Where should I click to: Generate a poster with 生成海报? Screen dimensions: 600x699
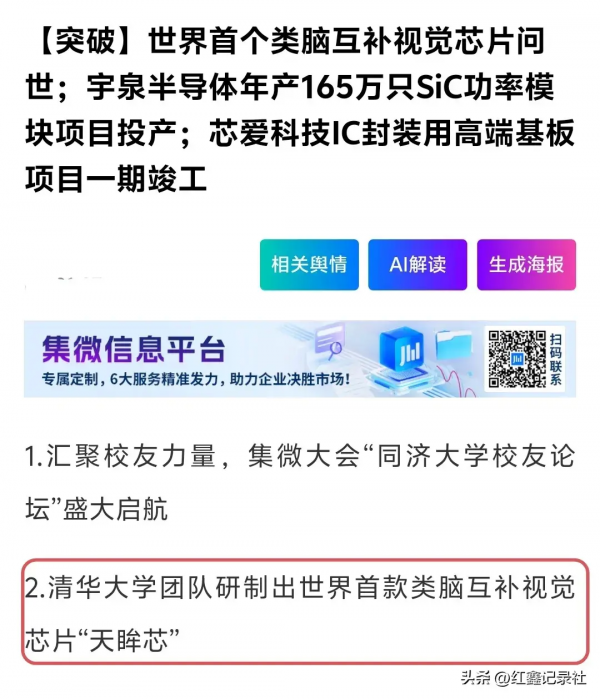(526, 265)
